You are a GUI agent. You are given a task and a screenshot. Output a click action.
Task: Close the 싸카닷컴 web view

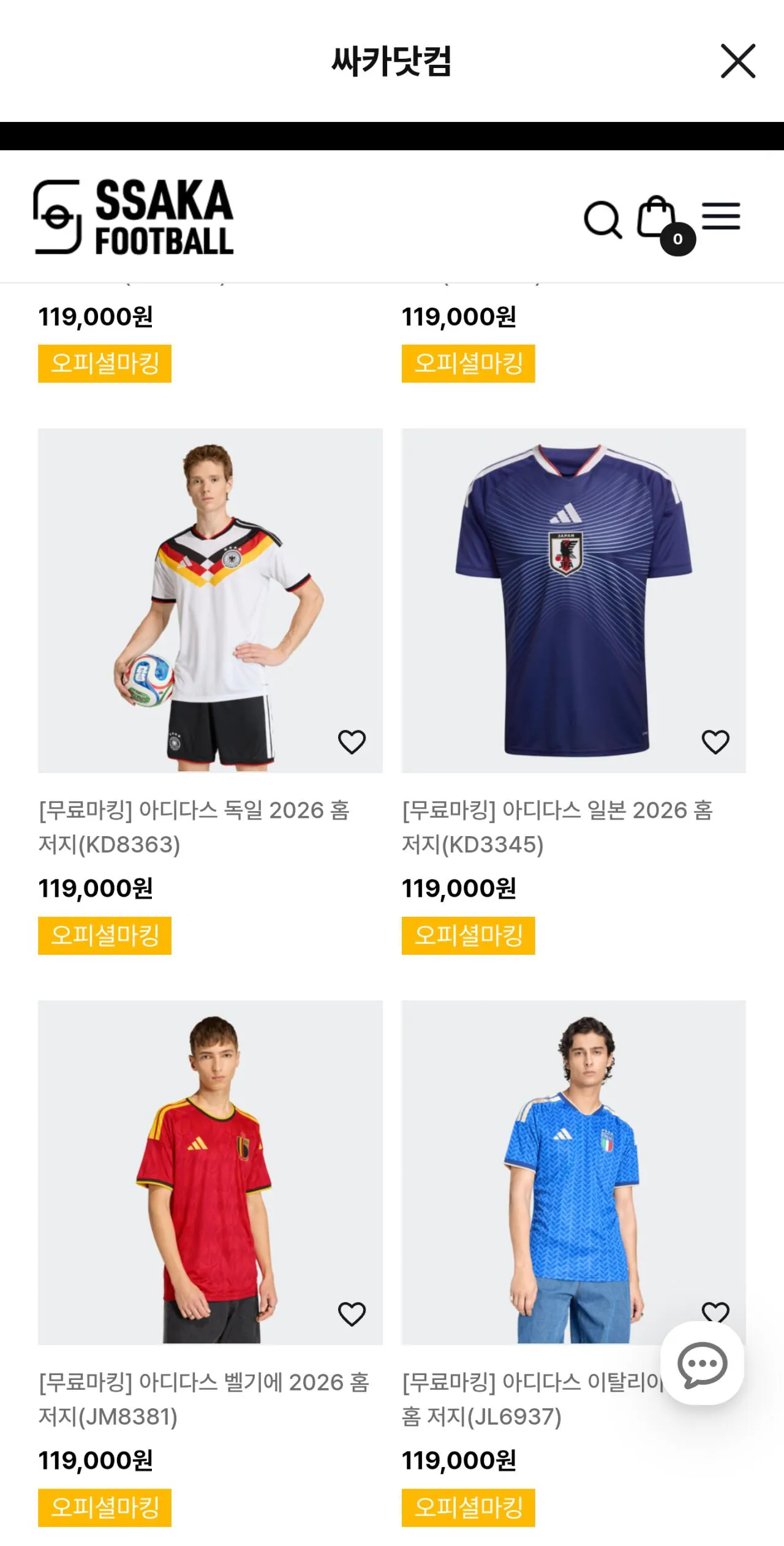click(x=737, y=61)
